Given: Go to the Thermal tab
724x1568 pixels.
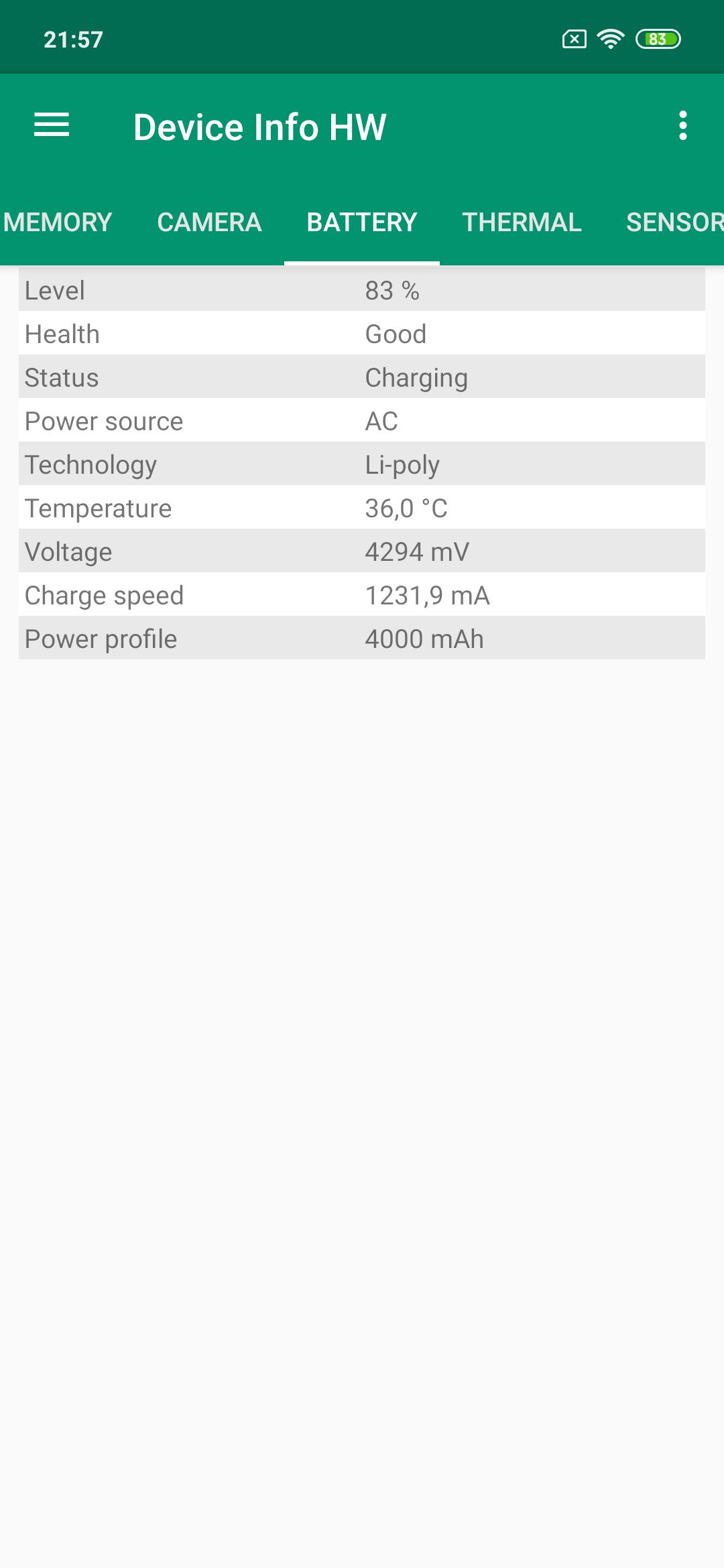Looking at the screenshot, I should pos(522,222).
